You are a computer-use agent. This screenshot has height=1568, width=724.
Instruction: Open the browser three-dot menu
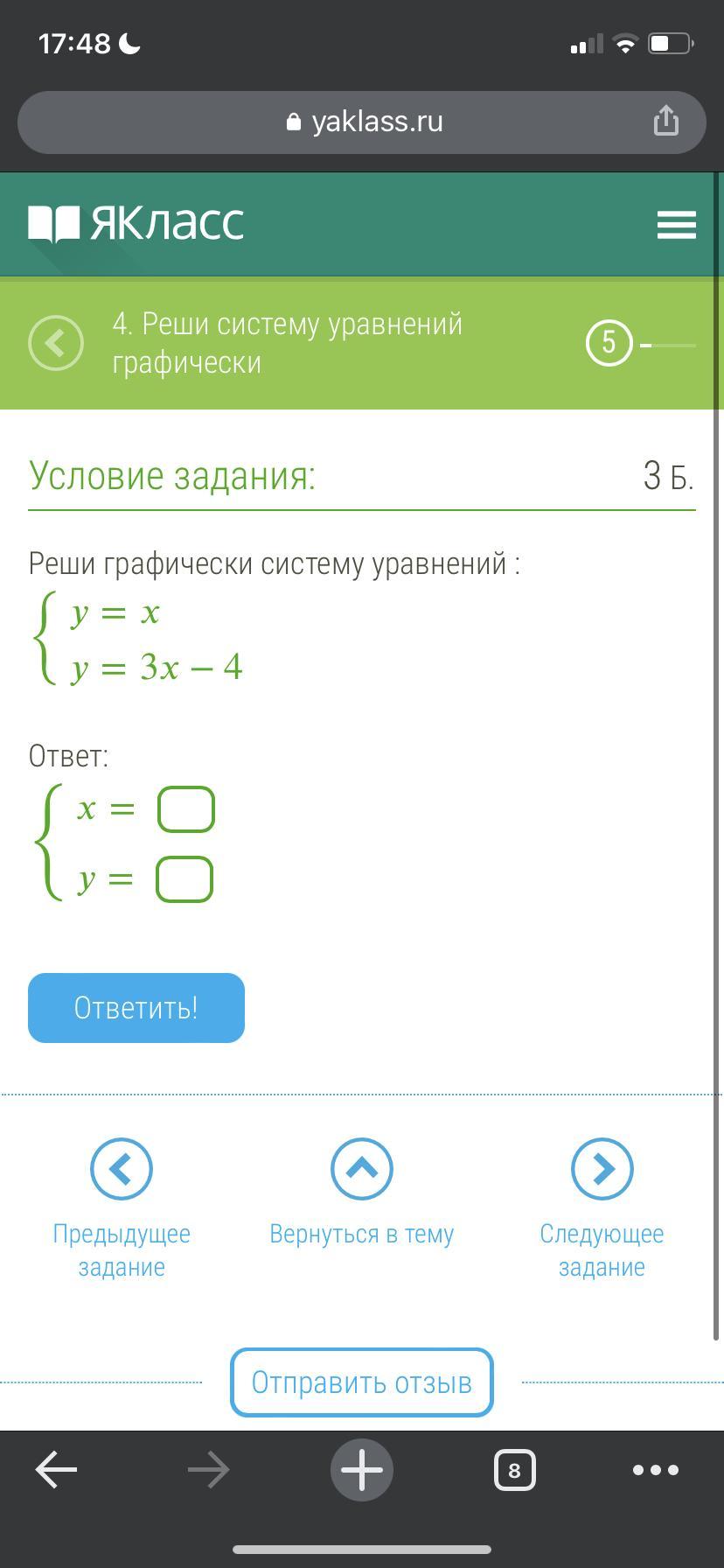[656, 1470]
